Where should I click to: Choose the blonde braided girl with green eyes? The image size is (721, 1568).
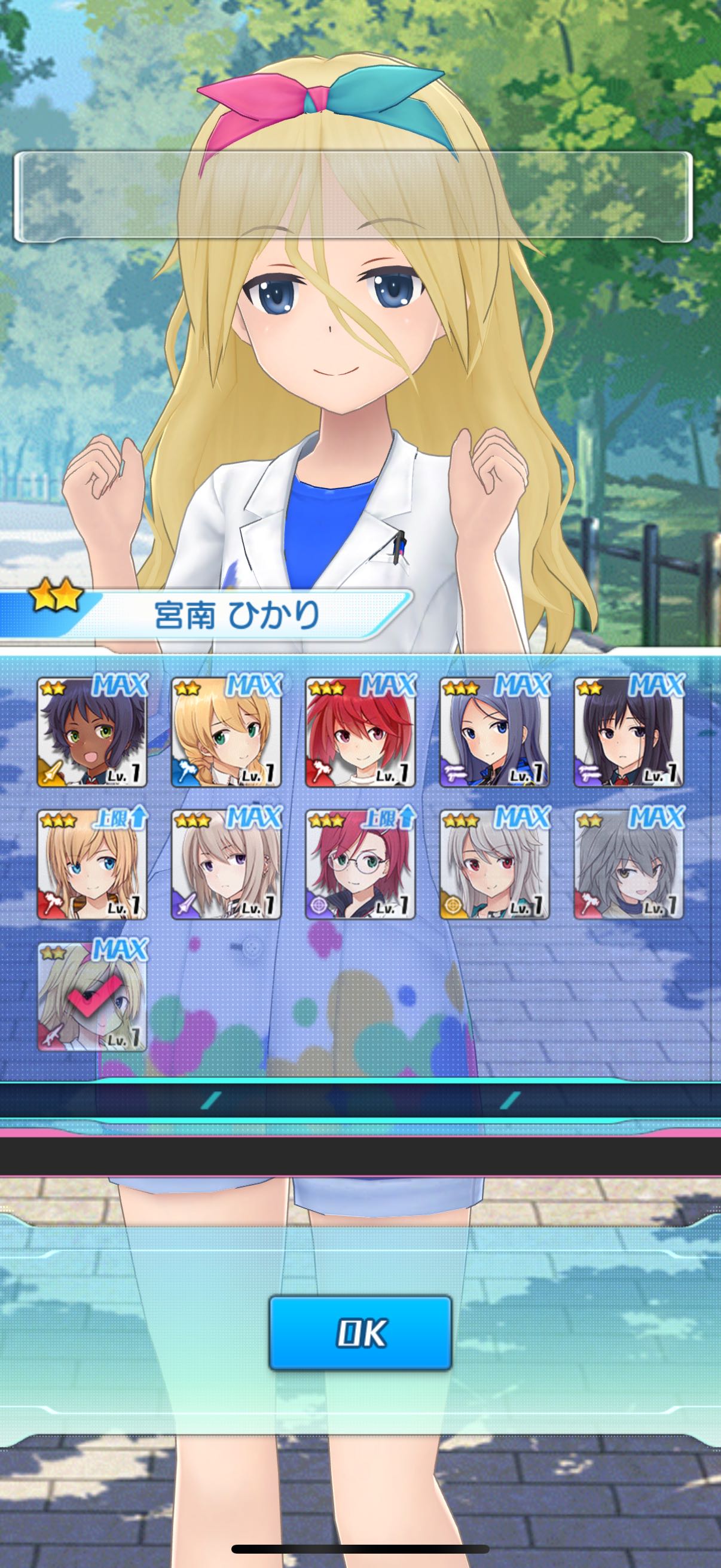click(x=227, y=732)
